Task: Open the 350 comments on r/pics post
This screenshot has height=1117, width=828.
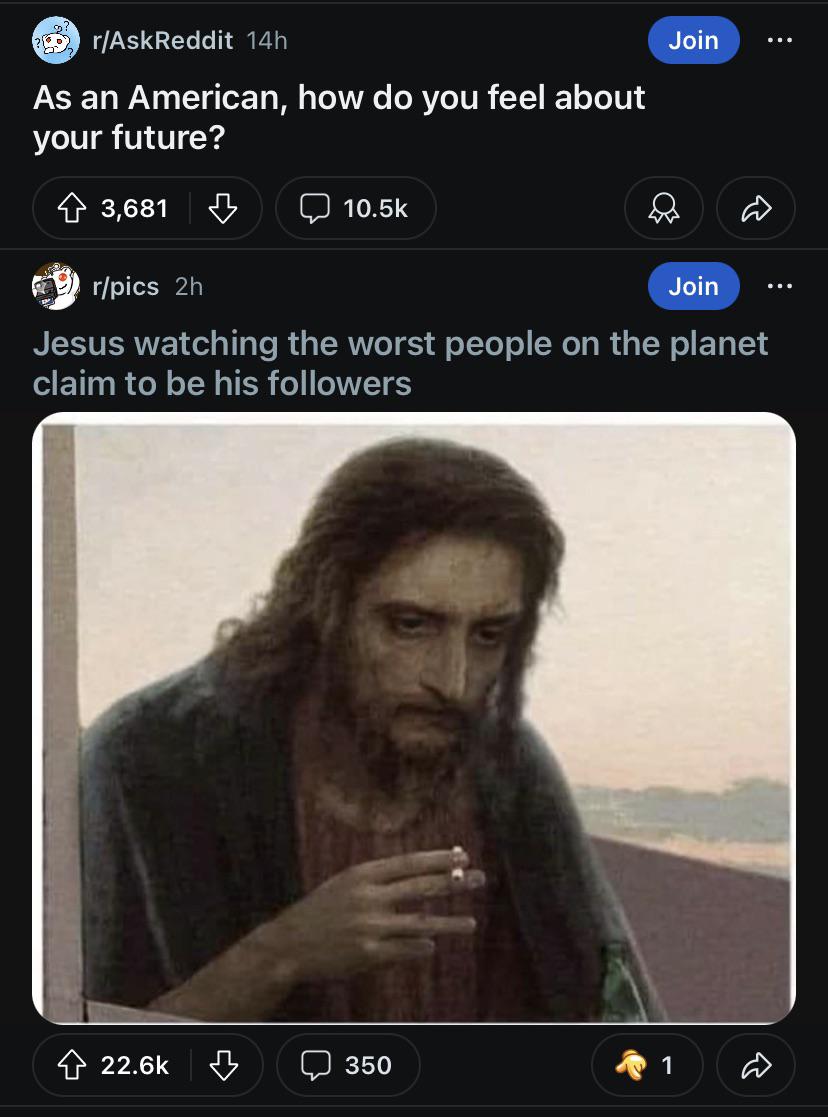Action: coord(348,1065)
